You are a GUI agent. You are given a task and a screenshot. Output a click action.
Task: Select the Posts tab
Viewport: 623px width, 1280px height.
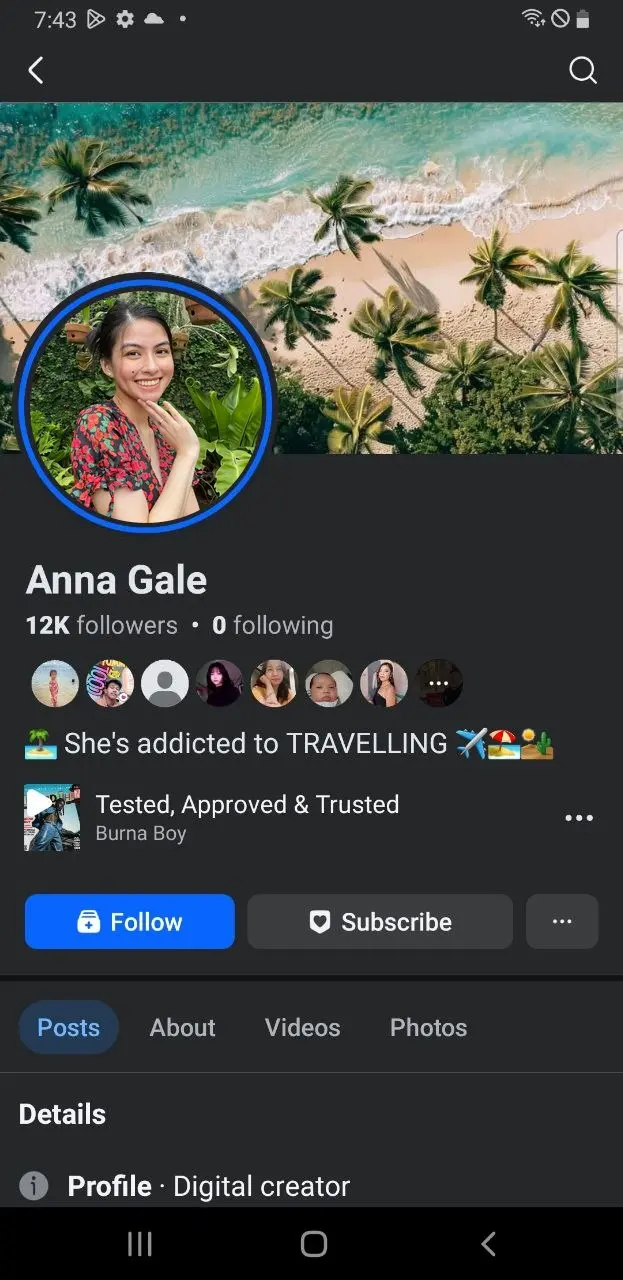coord(69,1027)
